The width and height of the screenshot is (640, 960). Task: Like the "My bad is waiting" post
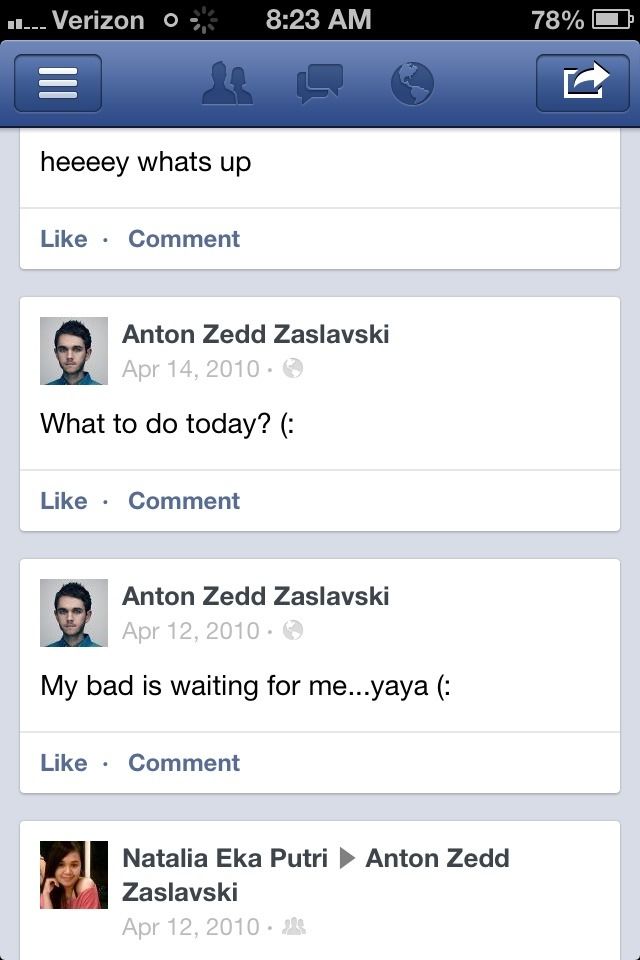pyautogui.click(x=64, y=763)
